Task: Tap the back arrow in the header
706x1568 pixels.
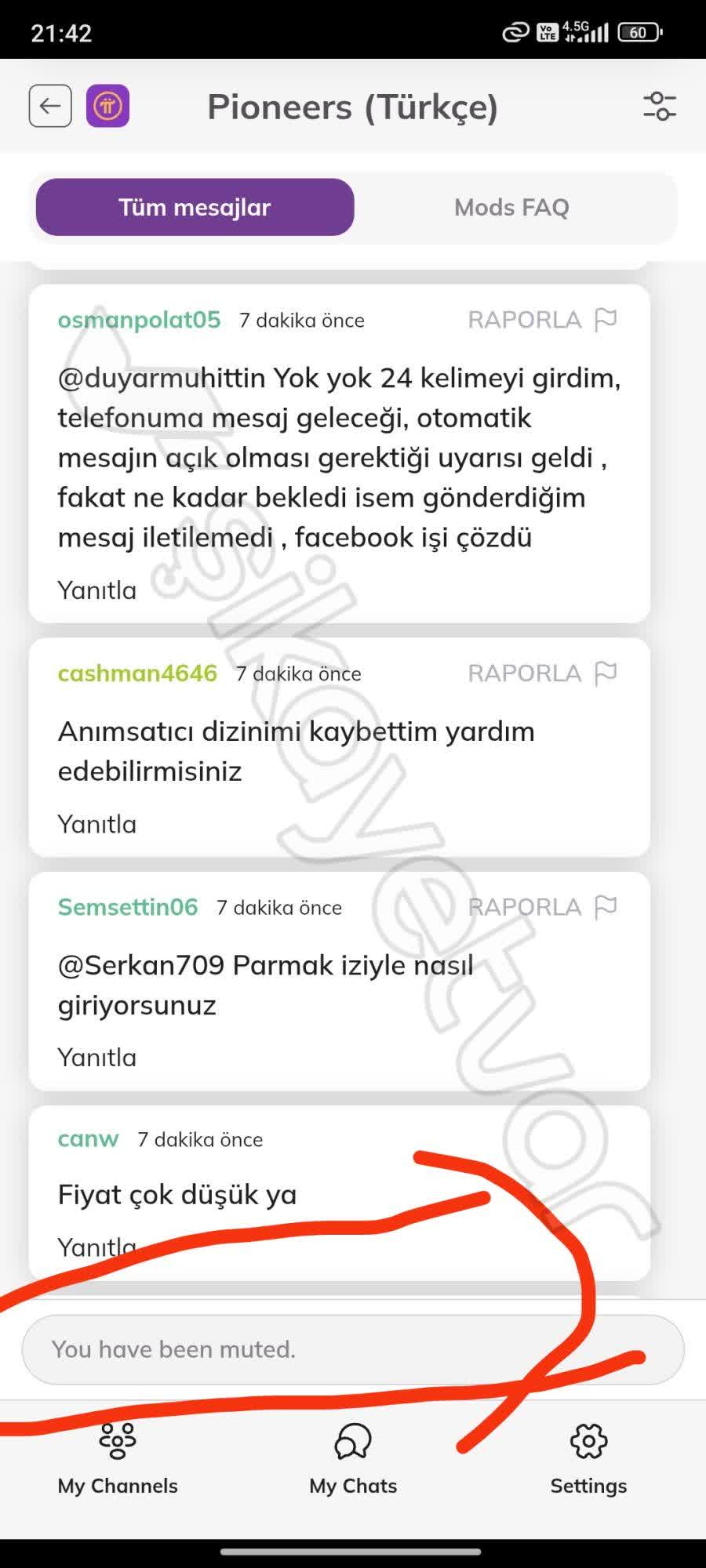Action: 49,104
